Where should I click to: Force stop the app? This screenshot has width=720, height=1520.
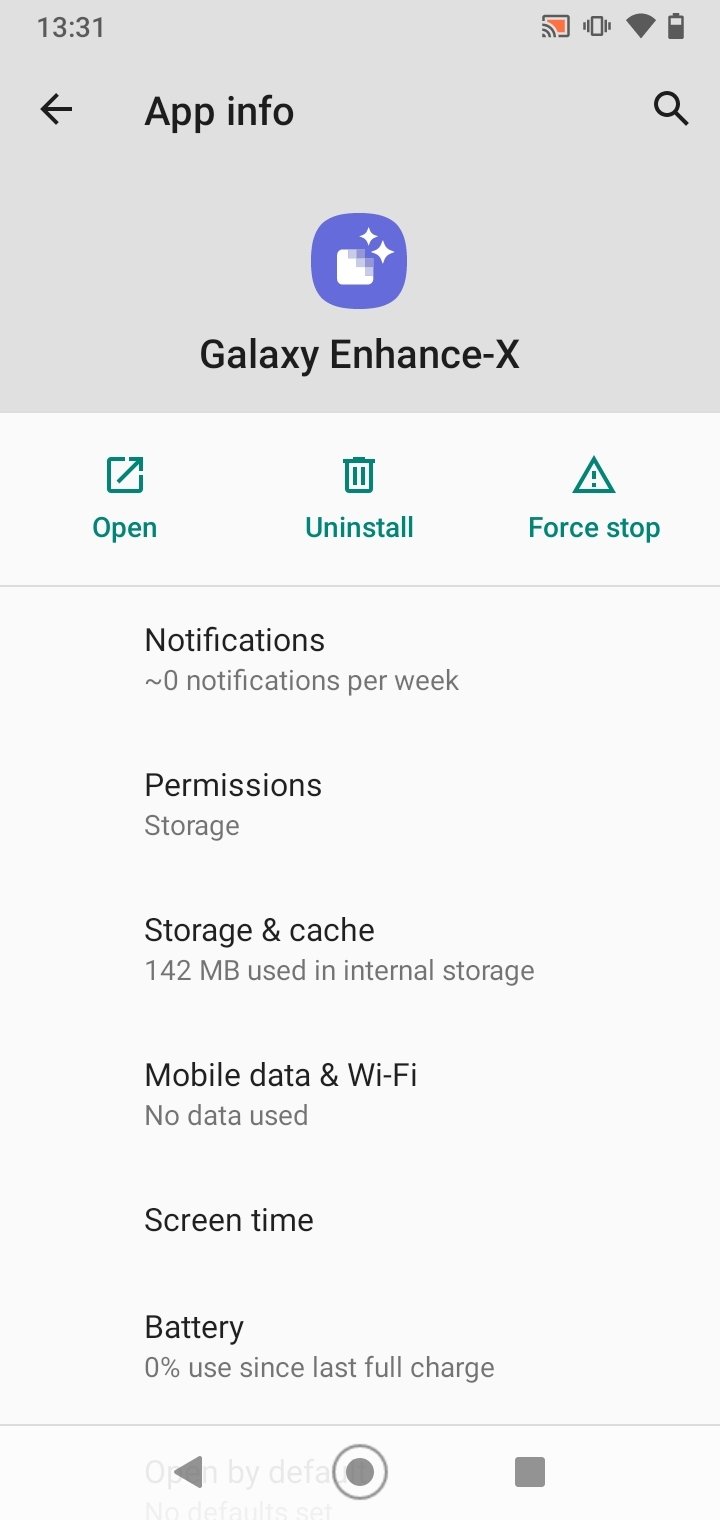[594, 498]
